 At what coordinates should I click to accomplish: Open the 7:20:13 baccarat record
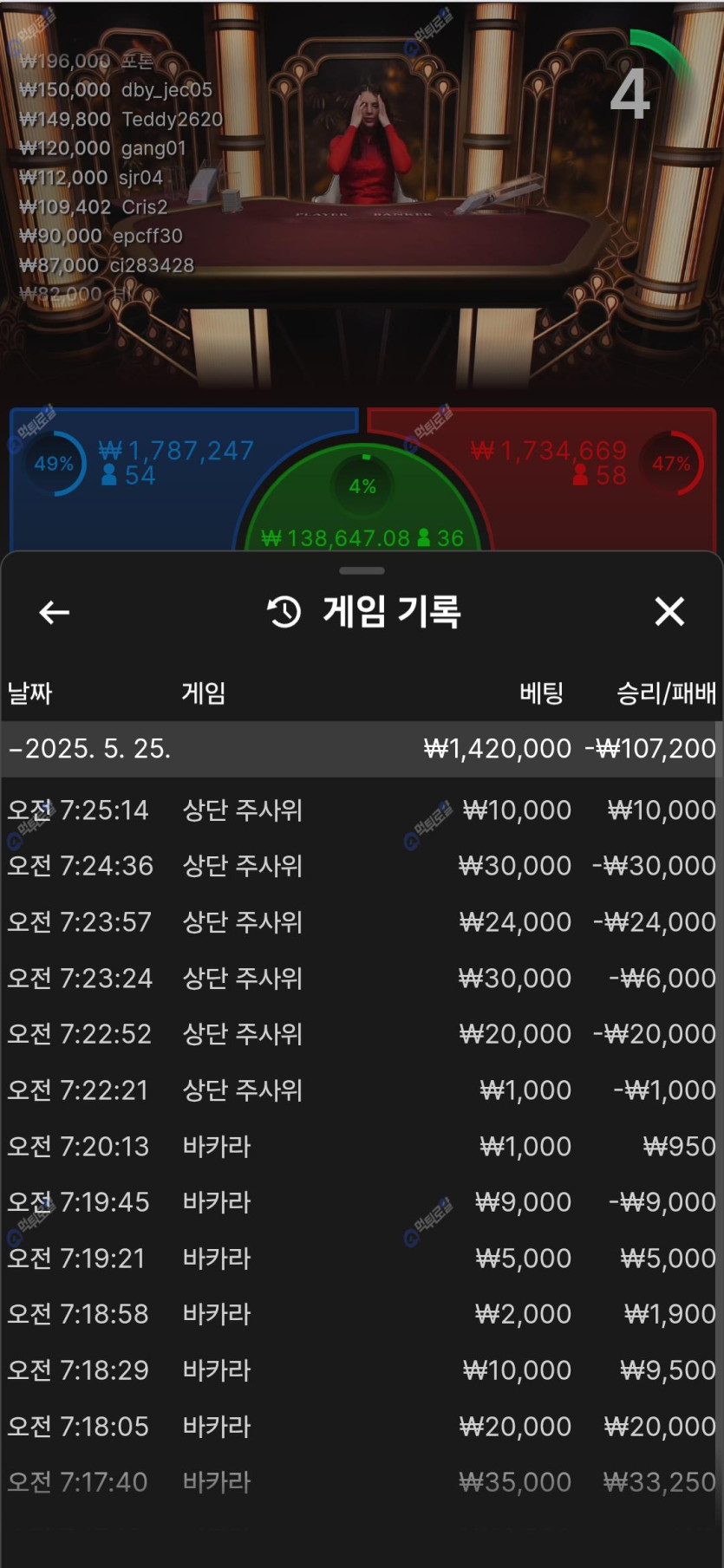(362, 1146)
